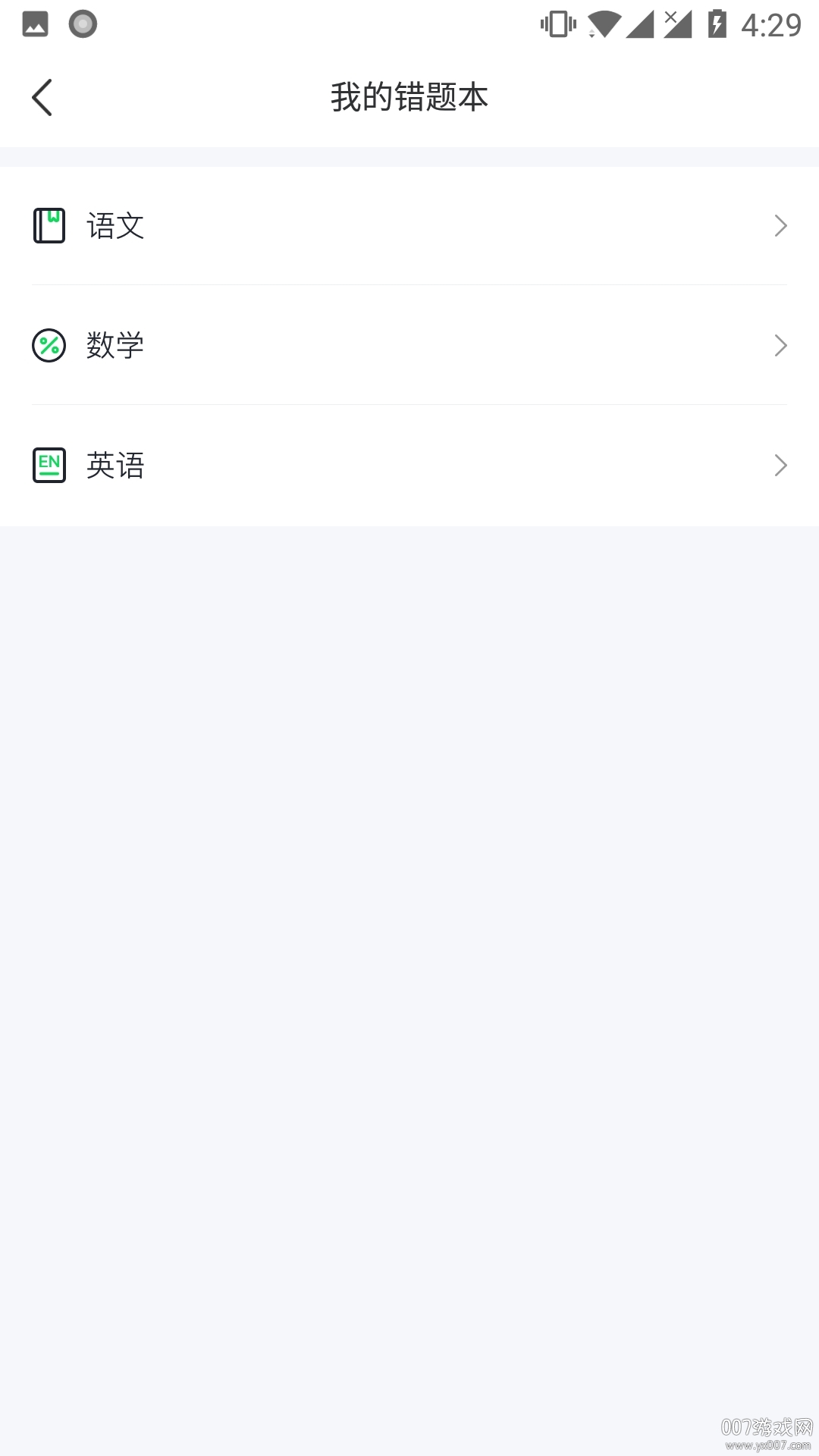Click the back arrow icon
The width and height of the screenshot is (819, 1456).
pos(42,97)
